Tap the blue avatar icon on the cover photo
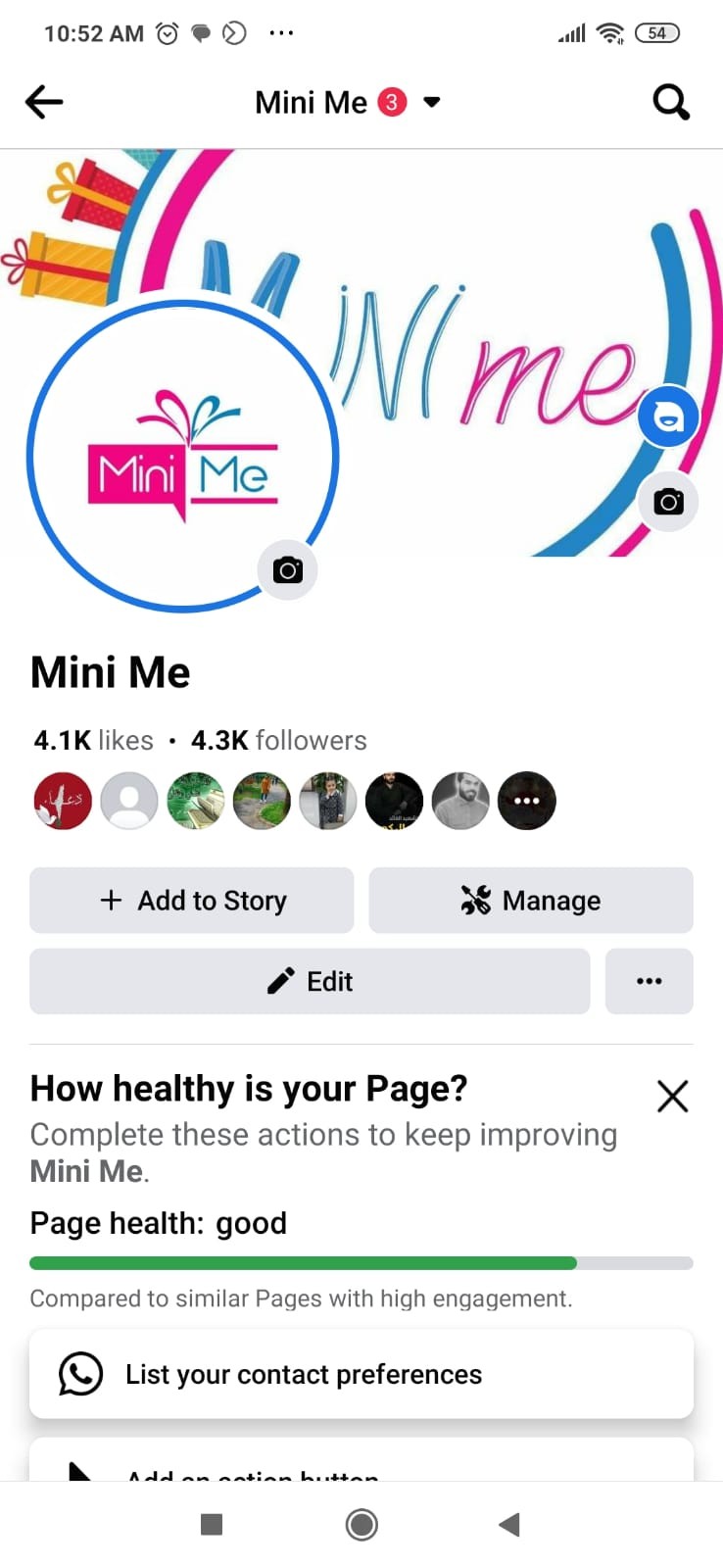The width and height of the screenshot is (723, 1568). tap(668, 416)
